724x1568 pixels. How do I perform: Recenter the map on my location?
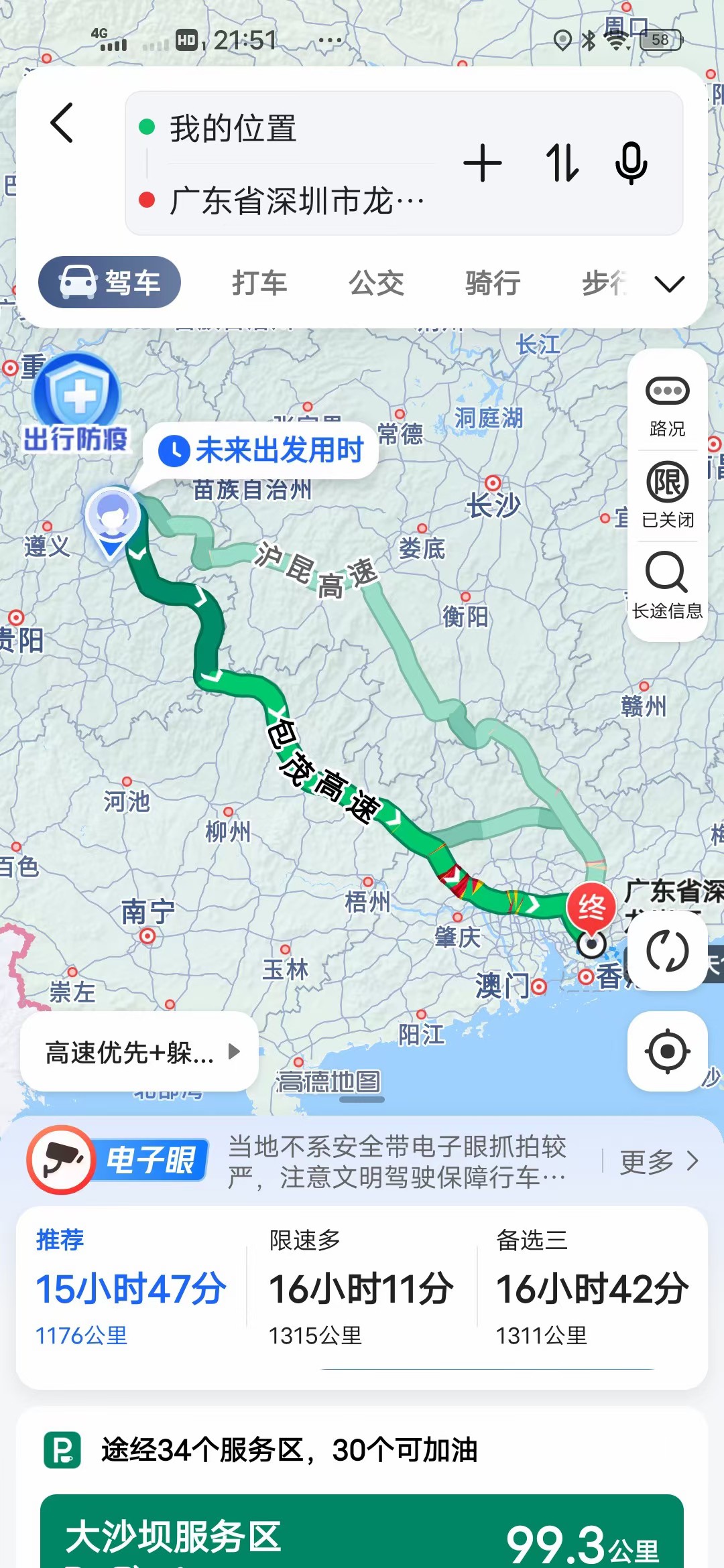(x=667, y=1051)
